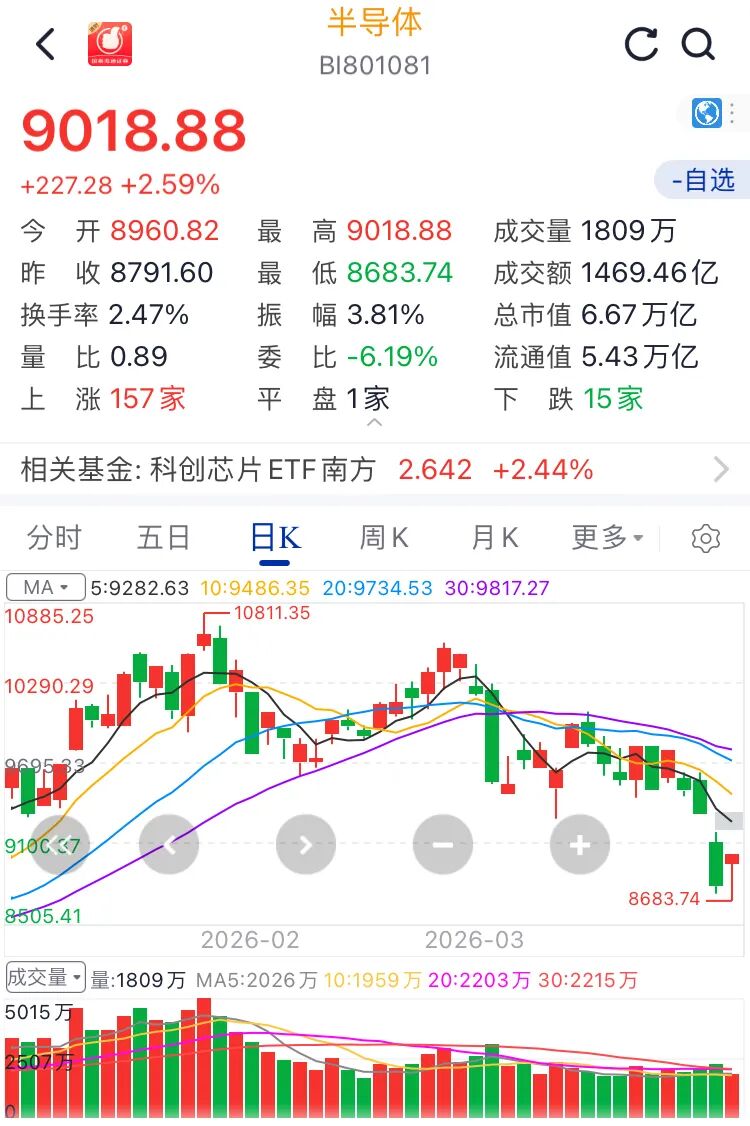
Task: Open the MA indicator dropdown
Action: (x=46, y=587)
